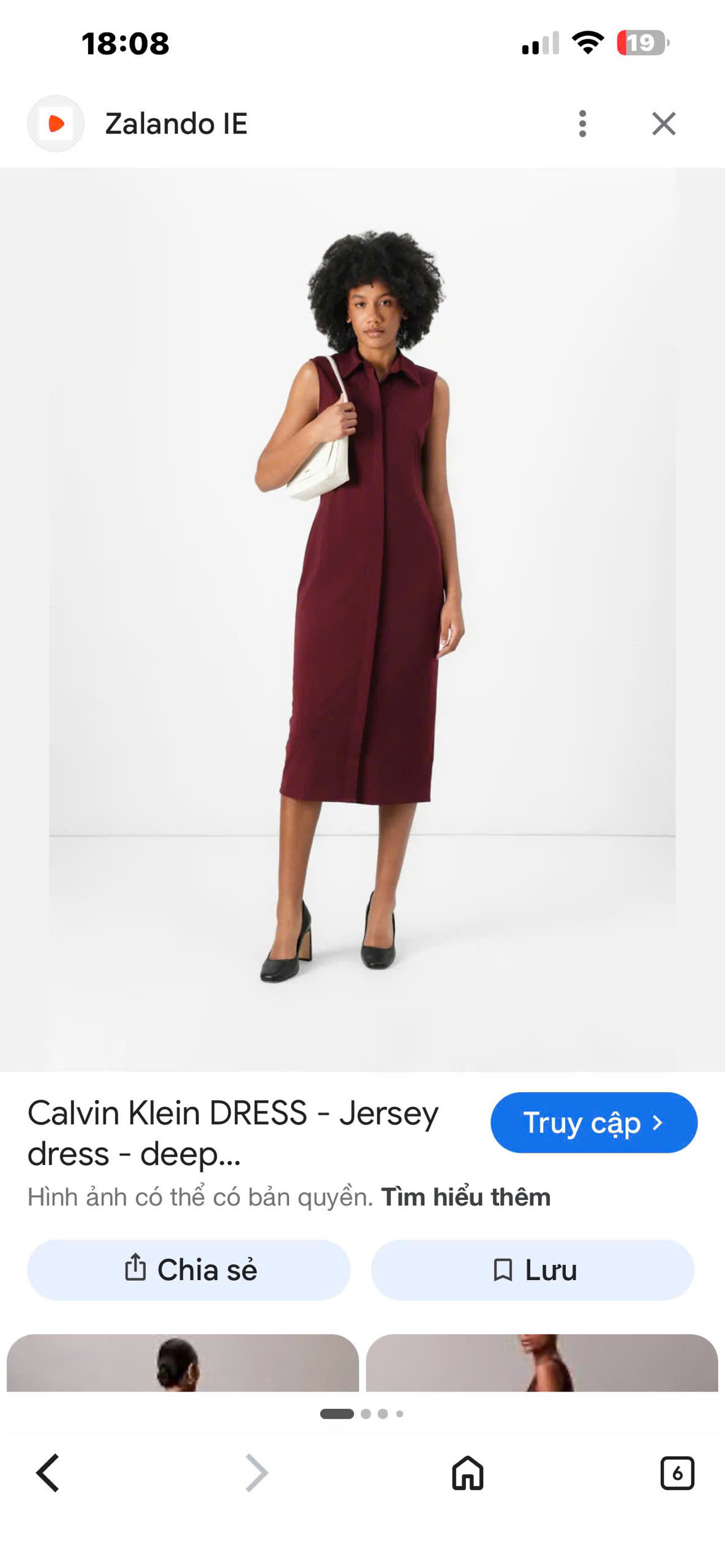Screen dimensions: 725x1568
Task: Open related image with hair bun
Action: pyautogui.click(x=182, y=1363)
